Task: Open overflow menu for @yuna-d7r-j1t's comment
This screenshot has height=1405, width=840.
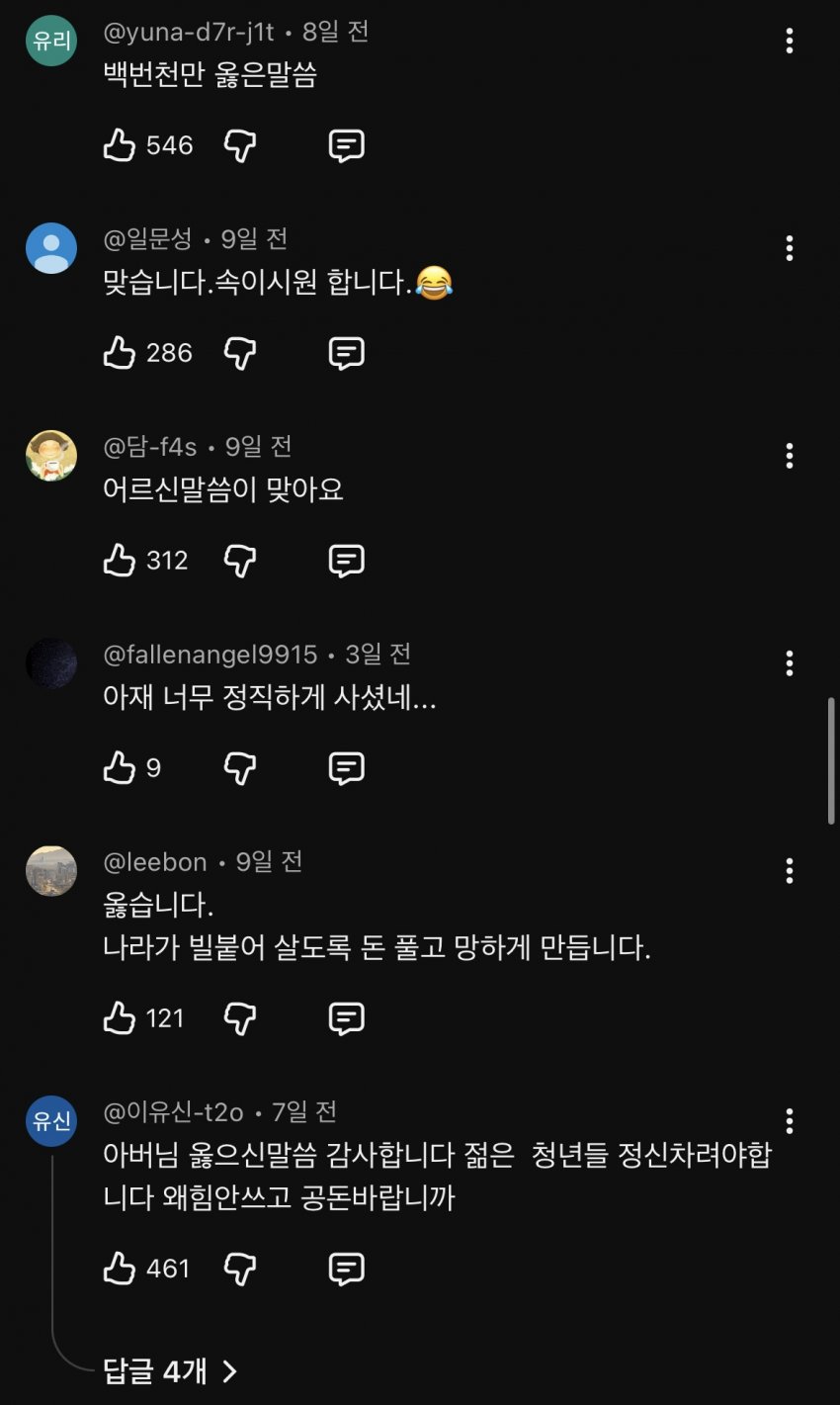Action: pyautogui.click(x=789, y=41)
